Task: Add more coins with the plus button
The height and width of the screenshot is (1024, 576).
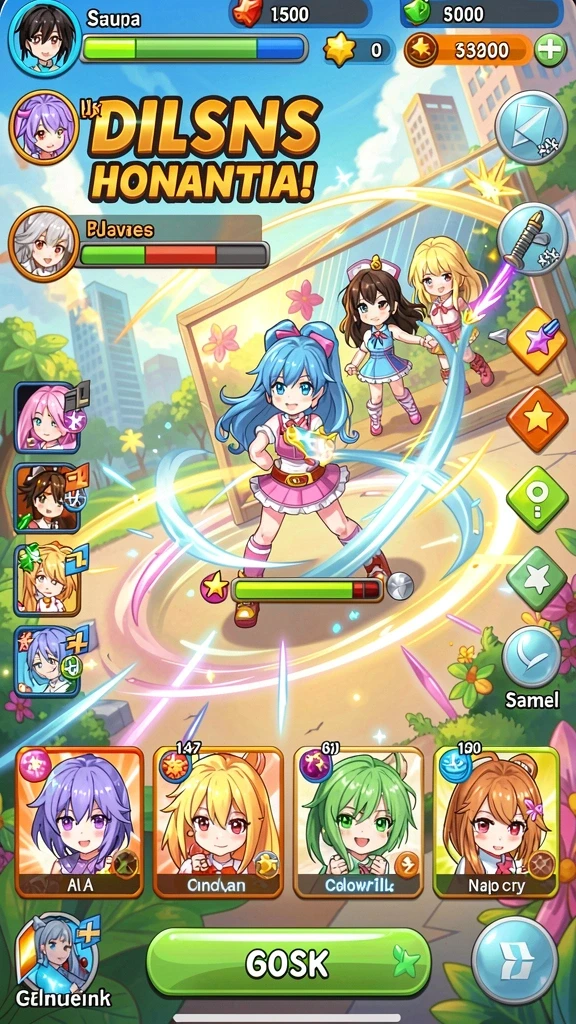Action: (x=550, y=51)
